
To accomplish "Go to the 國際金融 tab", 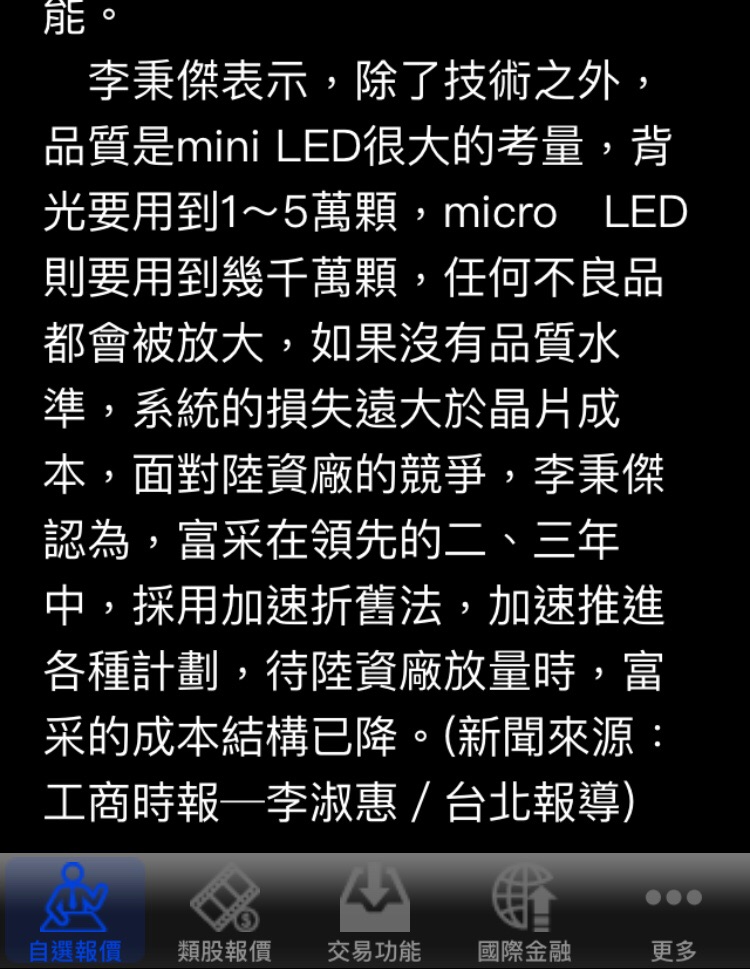I will (x=525, y=912).
